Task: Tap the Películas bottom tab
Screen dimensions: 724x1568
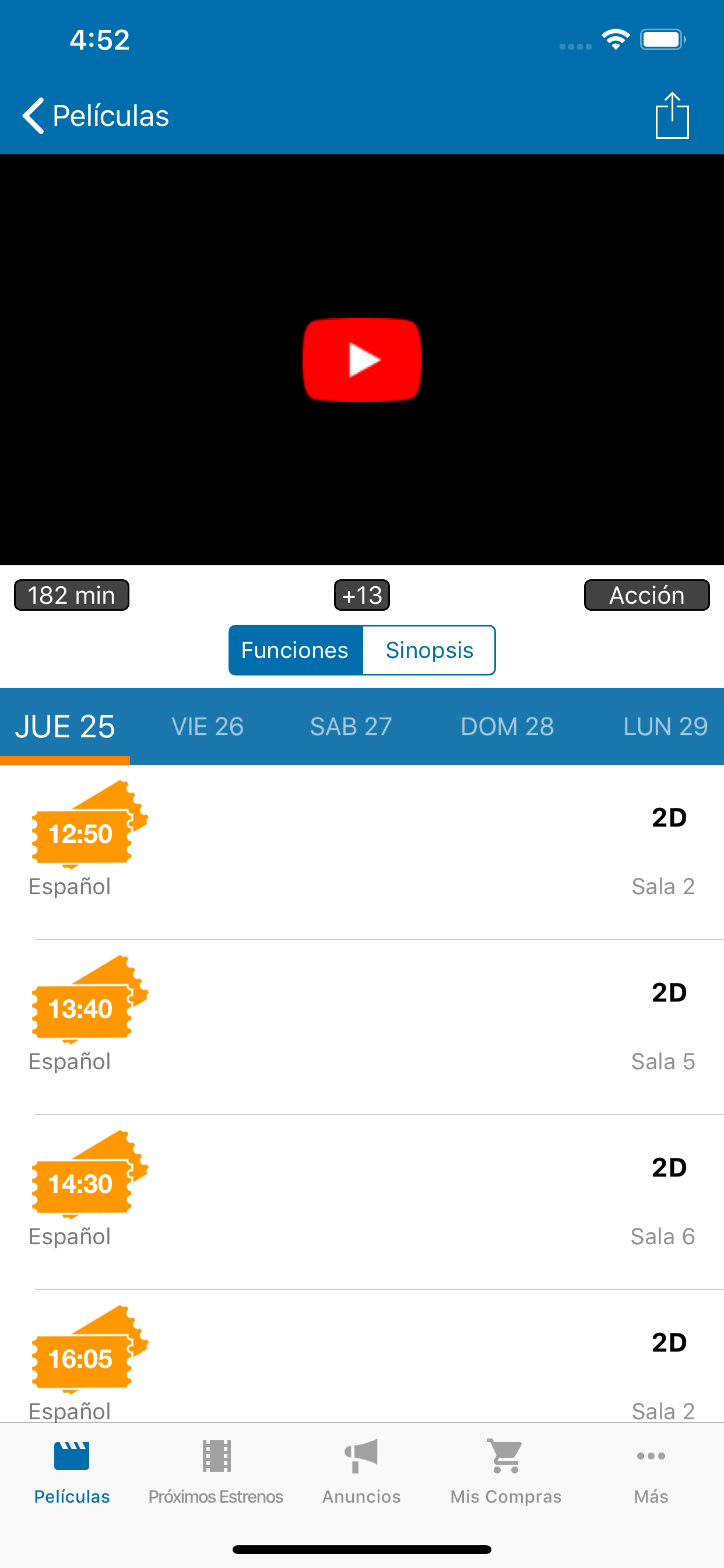Action: (x=72, y=1471)
